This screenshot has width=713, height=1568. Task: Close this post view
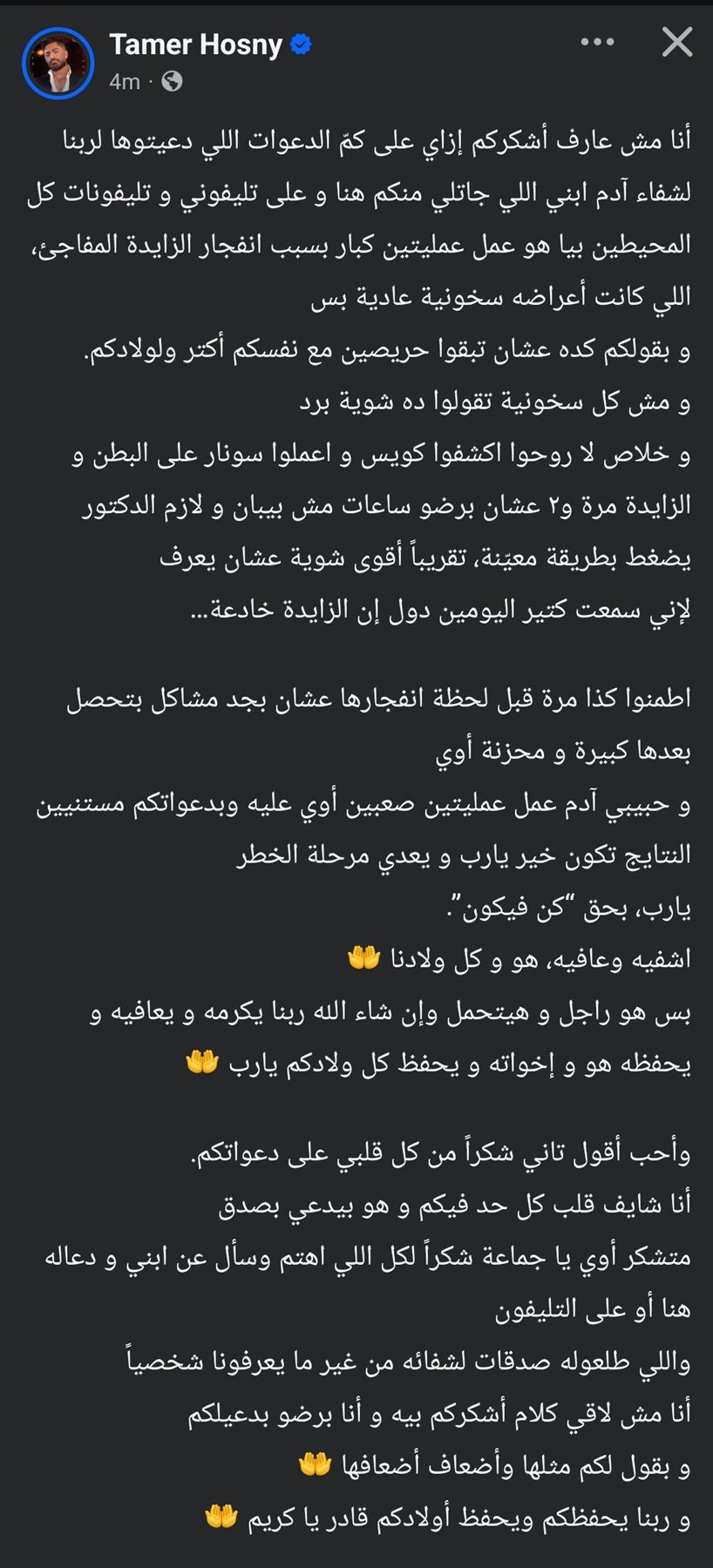click(676, 42)
